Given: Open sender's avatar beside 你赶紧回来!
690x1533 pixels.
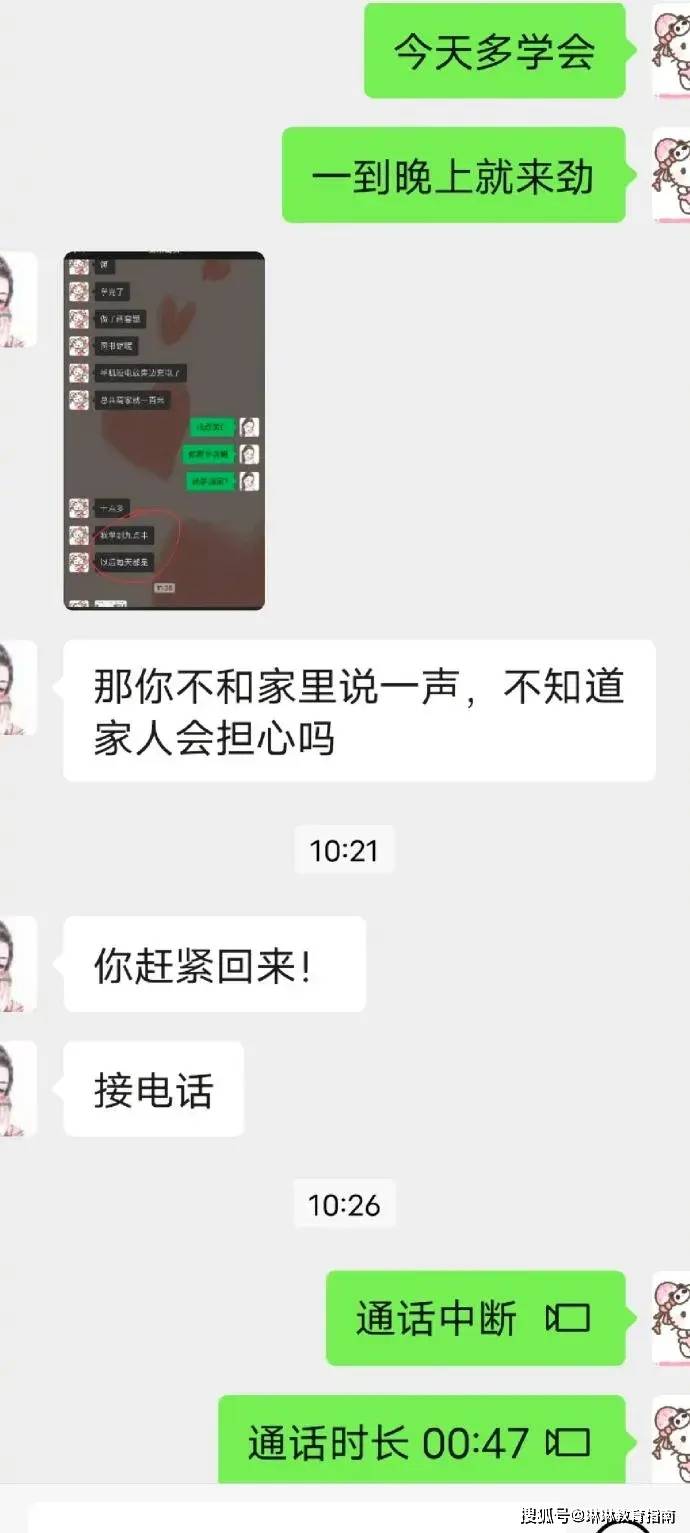Looking at the screenshot, I should tap(18, 964).
